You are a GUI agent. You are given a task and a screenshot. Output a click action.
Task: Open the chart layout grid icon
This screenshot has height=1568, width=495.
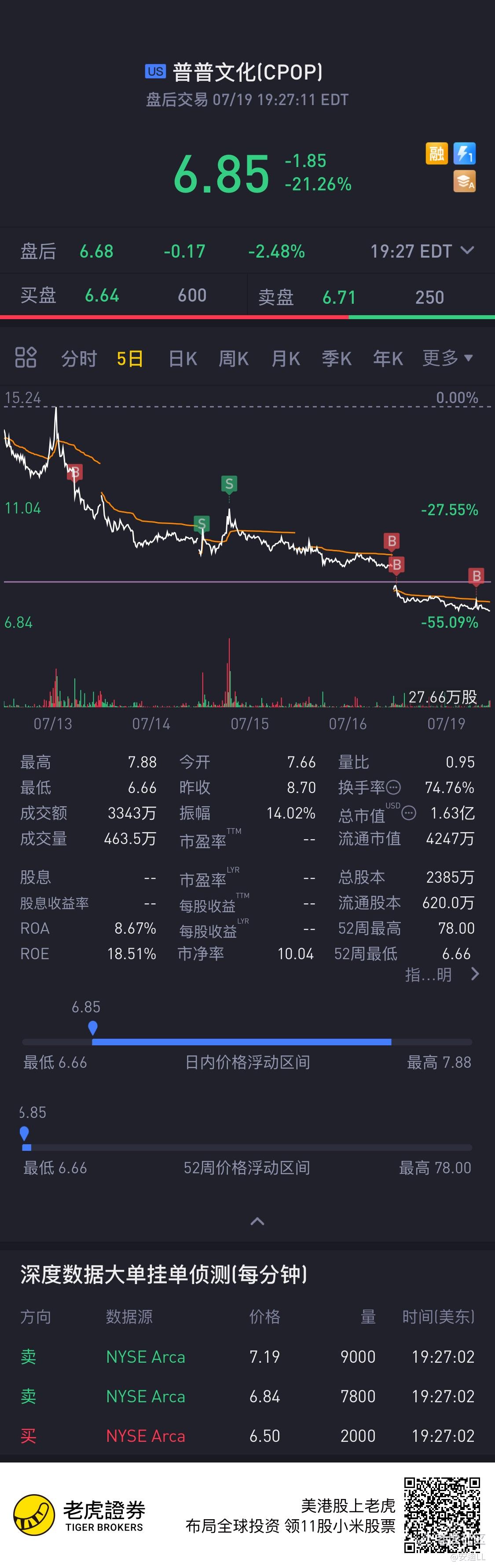click(x=26, y=358)
